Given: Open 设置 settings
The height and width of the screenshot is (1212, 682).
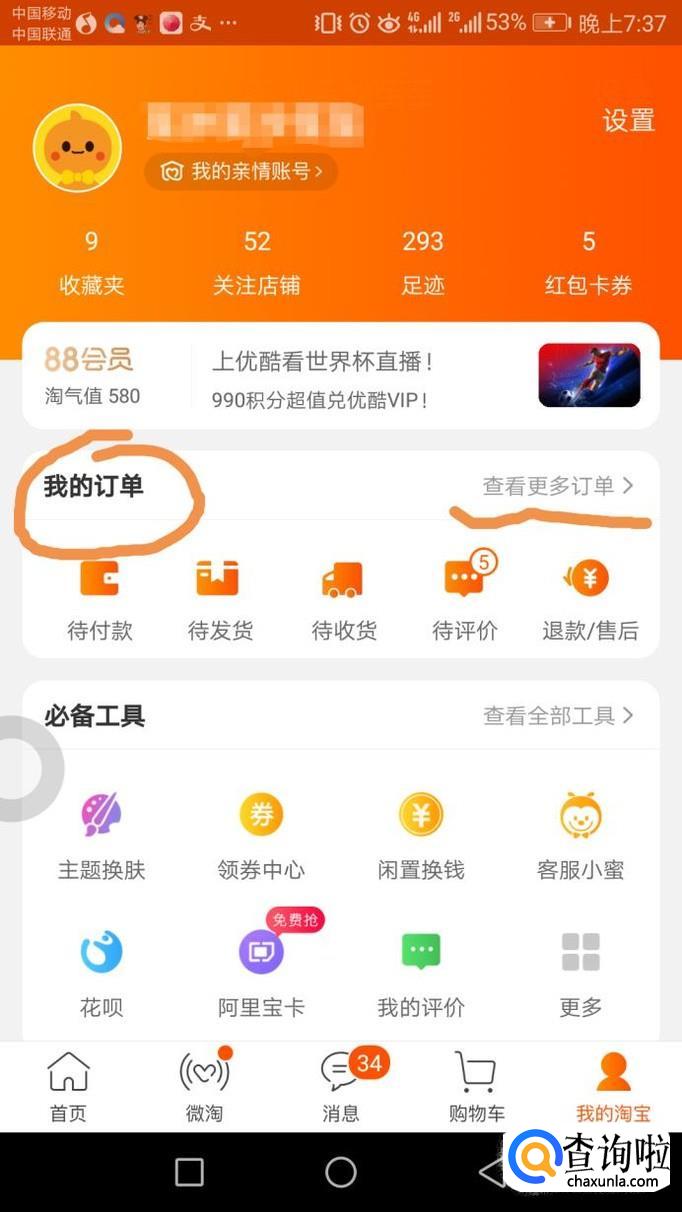Looking at the screenshot, I should [628, 121].
